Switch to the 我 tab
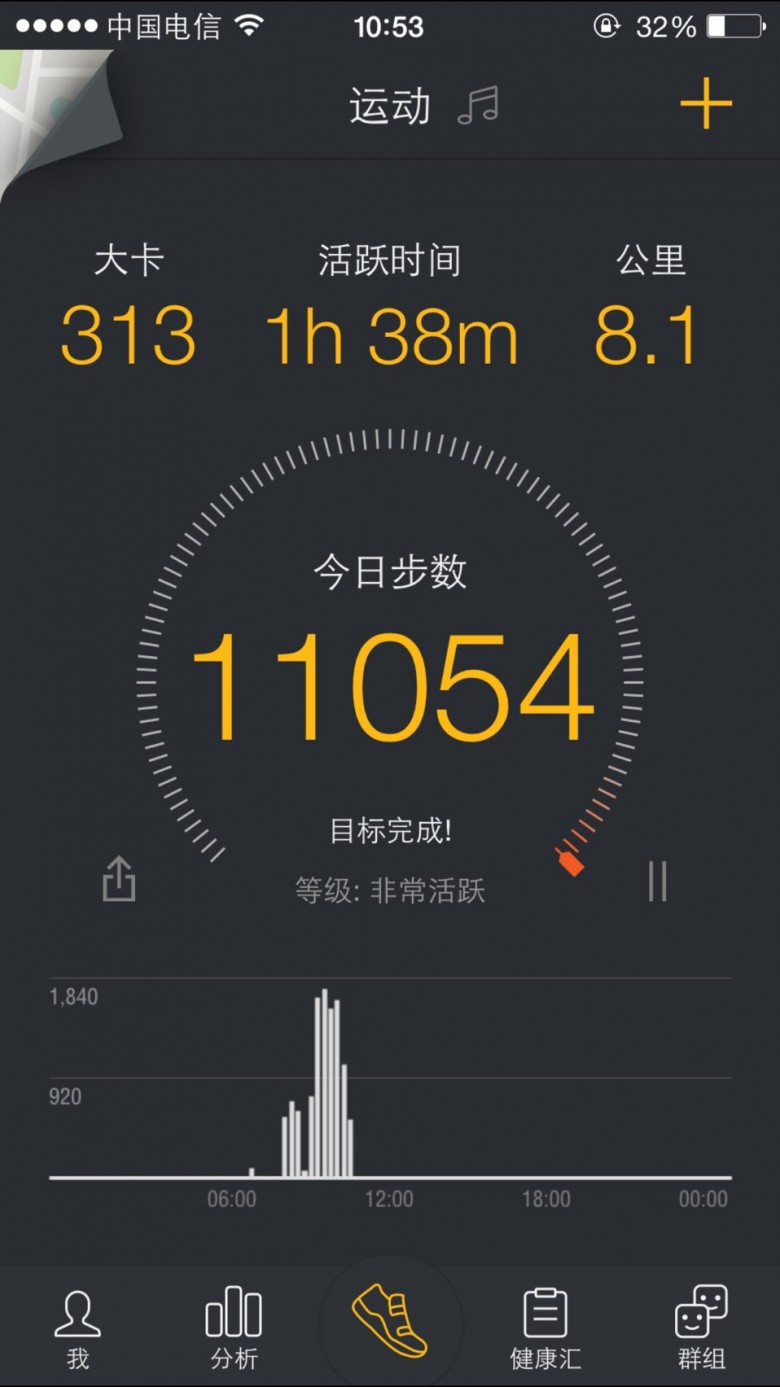This screenshot has width=780, height=1387. (x=78, y=1327)
